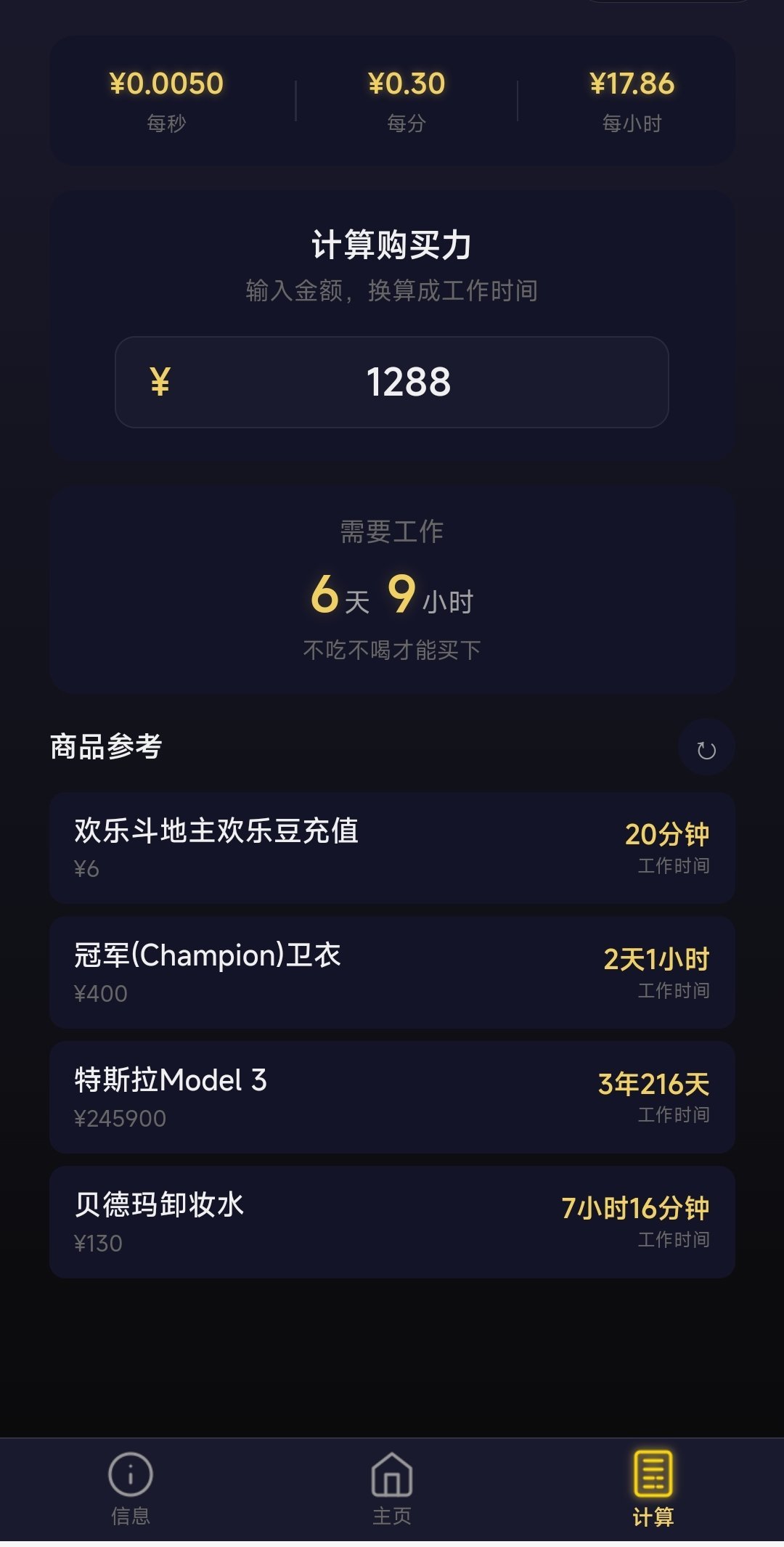Pick the 贝德玛卸妆水 reference card

pos(392,1223)
